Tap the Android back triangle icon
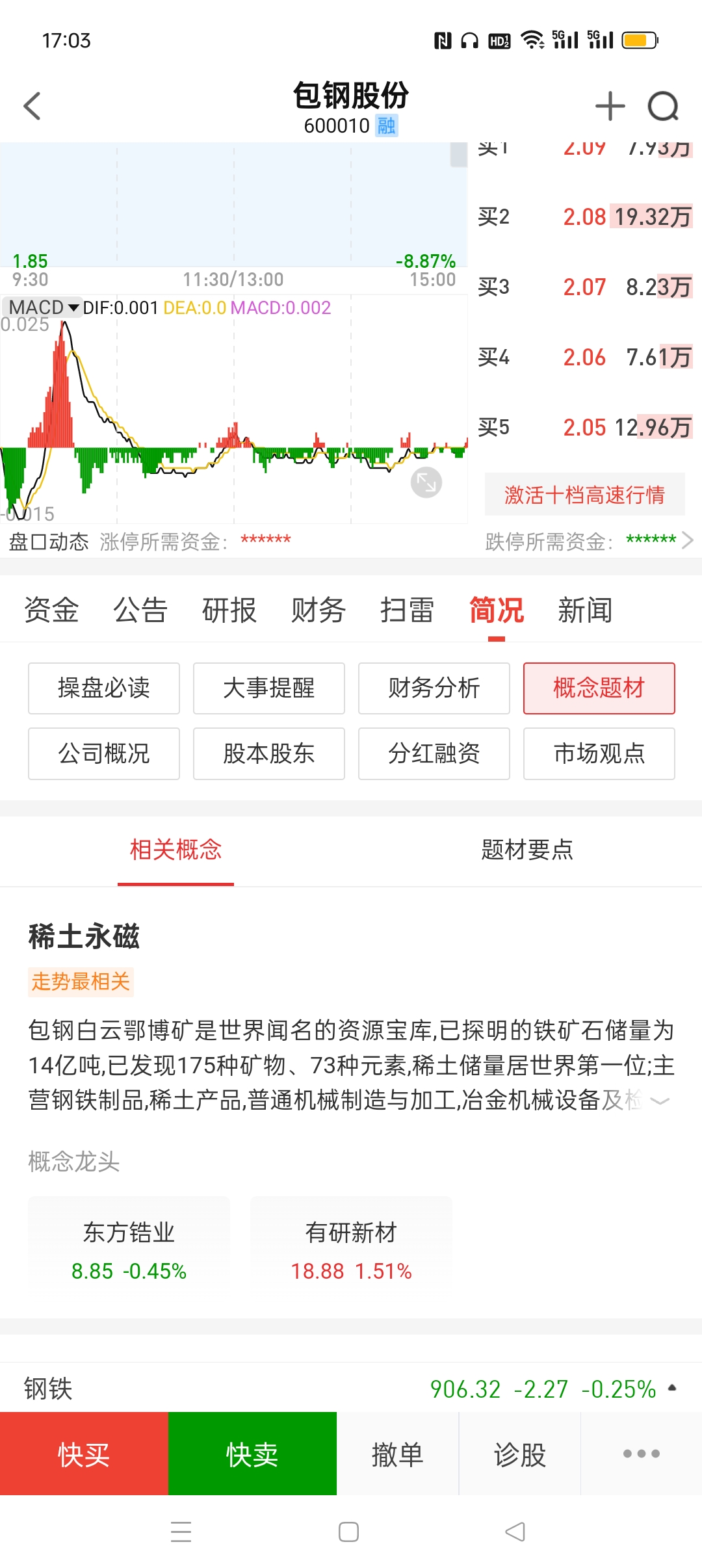Screen dimensions: 702x1568 tap(513, 1532)
